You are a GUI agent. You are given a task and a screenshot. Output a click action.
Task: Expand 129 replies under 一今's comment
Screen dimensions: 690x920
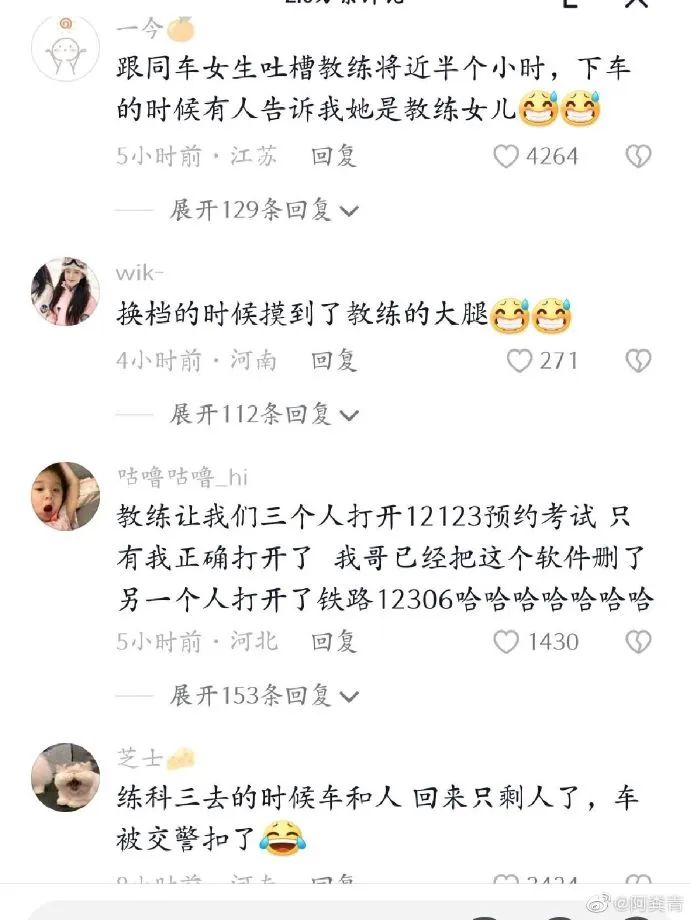264,210
